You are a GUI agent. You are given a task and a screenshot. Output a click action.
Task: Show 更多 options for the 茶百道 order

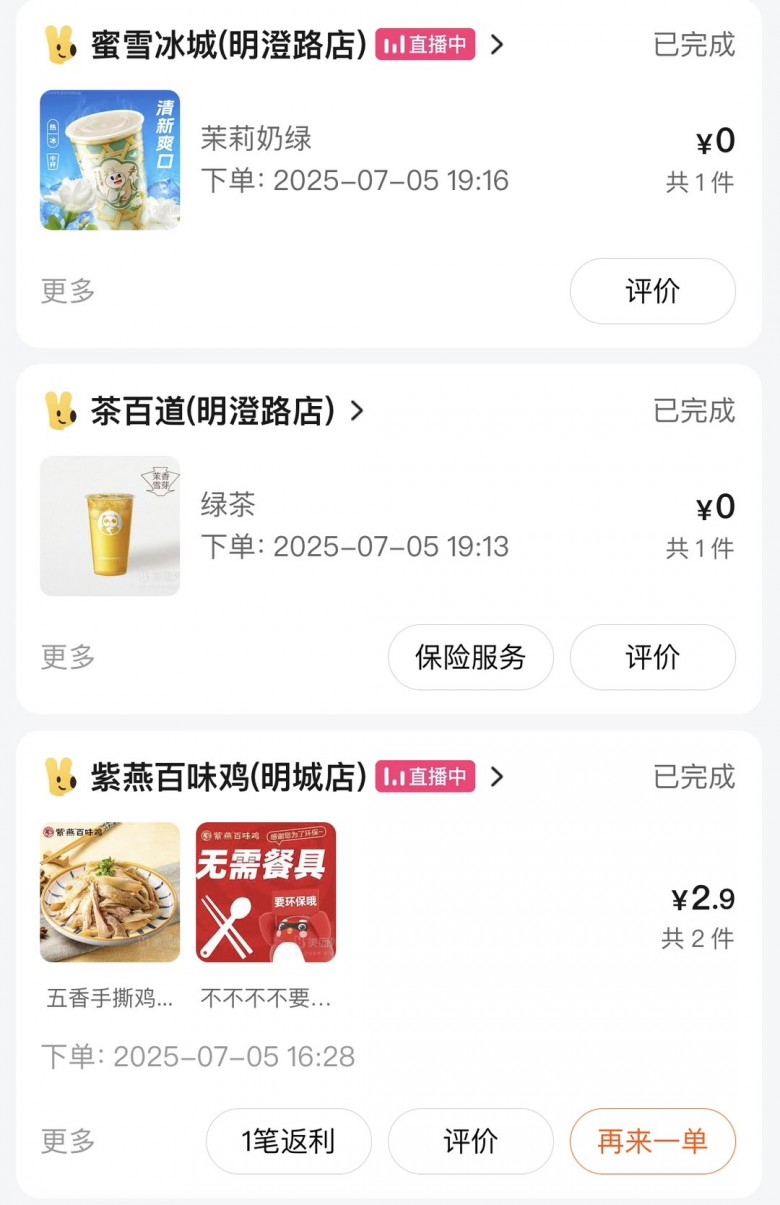[68, 657]
